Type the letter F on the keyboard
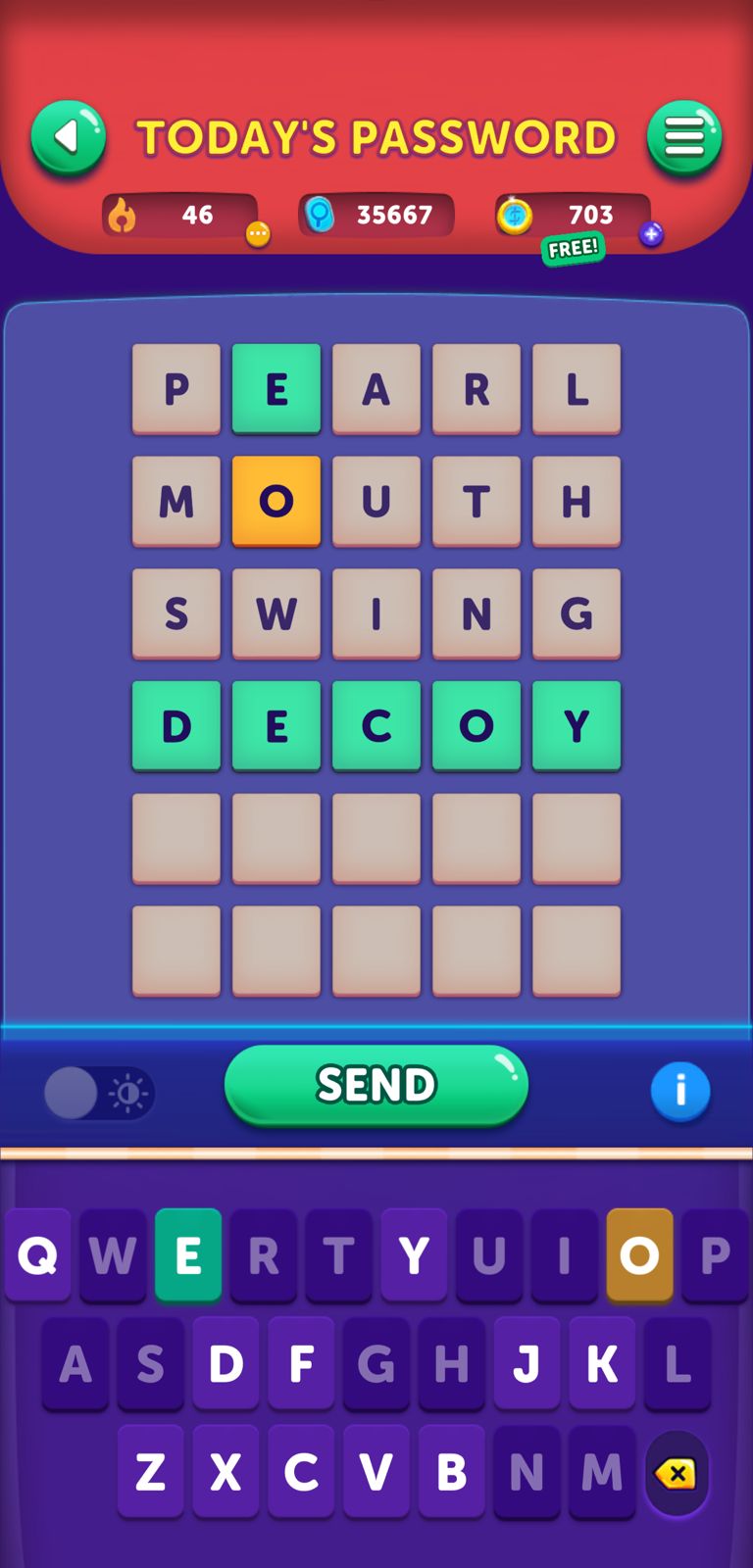This screenshot has height=1568, width=753. [301, 1363]
